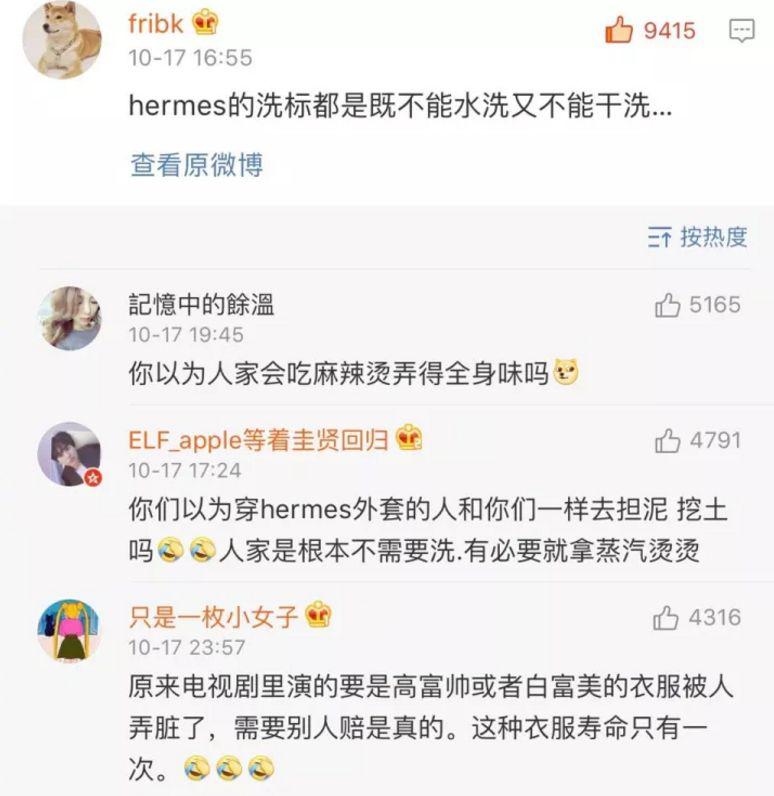Image resolution: width=774 pixels, height=796 pixels.
Task: Like 記憶中的餘溫's comment
Action: point(668,305)
